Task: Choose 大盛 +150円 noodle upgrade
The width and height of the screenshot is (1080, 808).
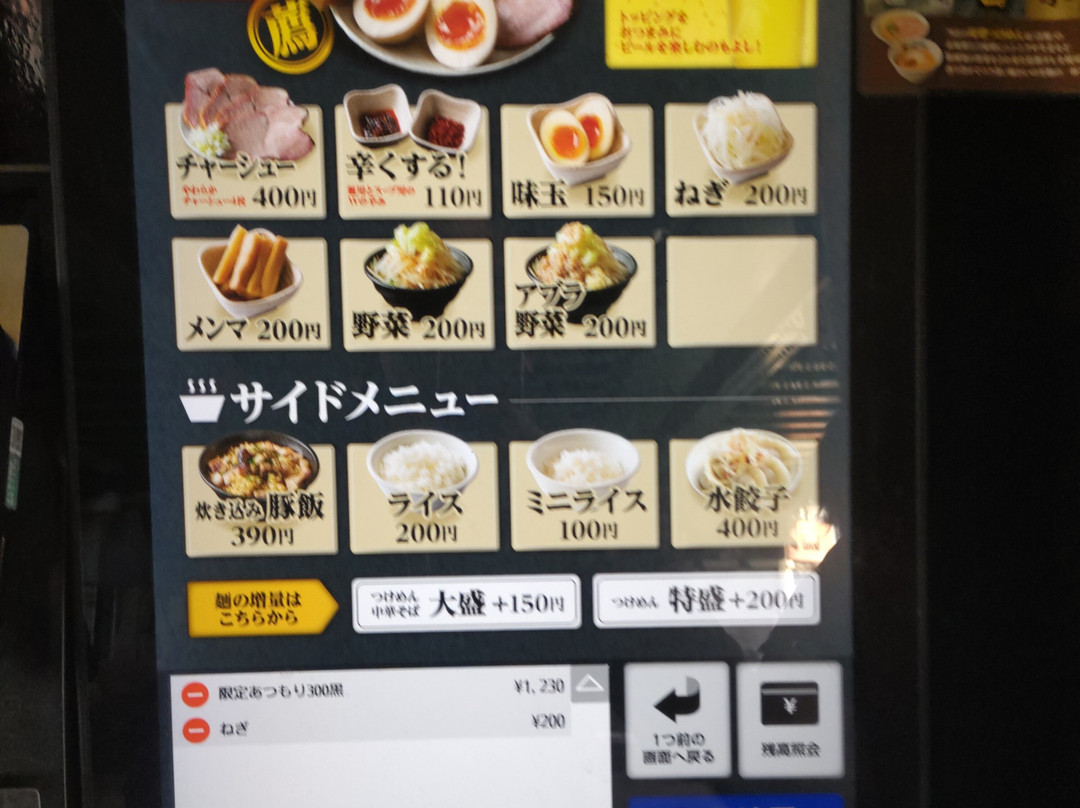Action: [466, 603]
